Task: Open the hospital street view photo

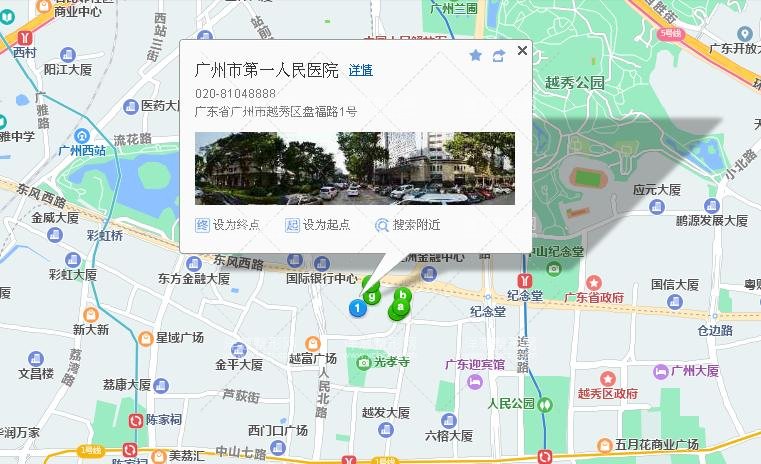Action: coord(354,168)
